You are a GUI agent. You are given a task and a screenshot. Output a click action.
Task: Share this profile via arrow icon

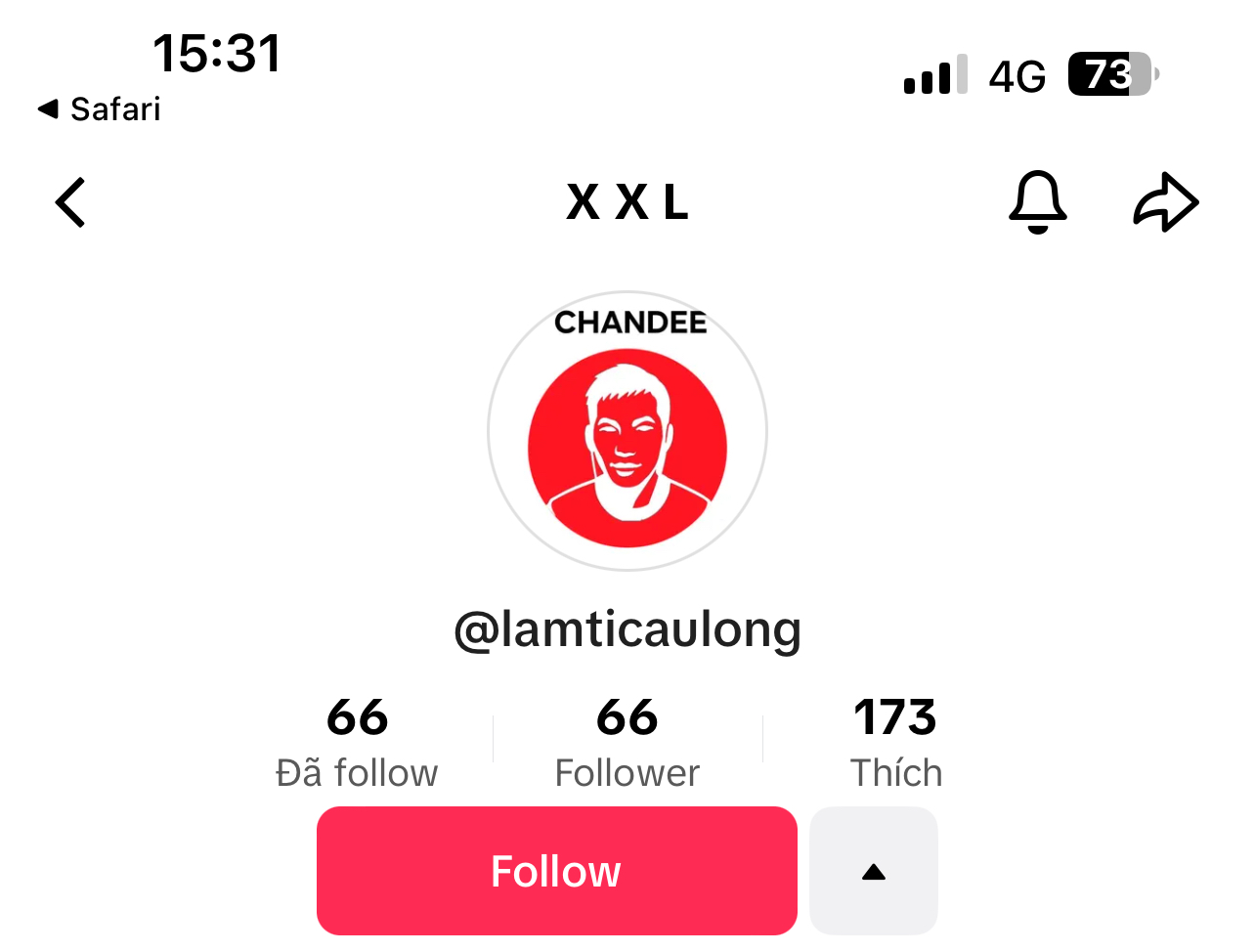click(1165, 202)
